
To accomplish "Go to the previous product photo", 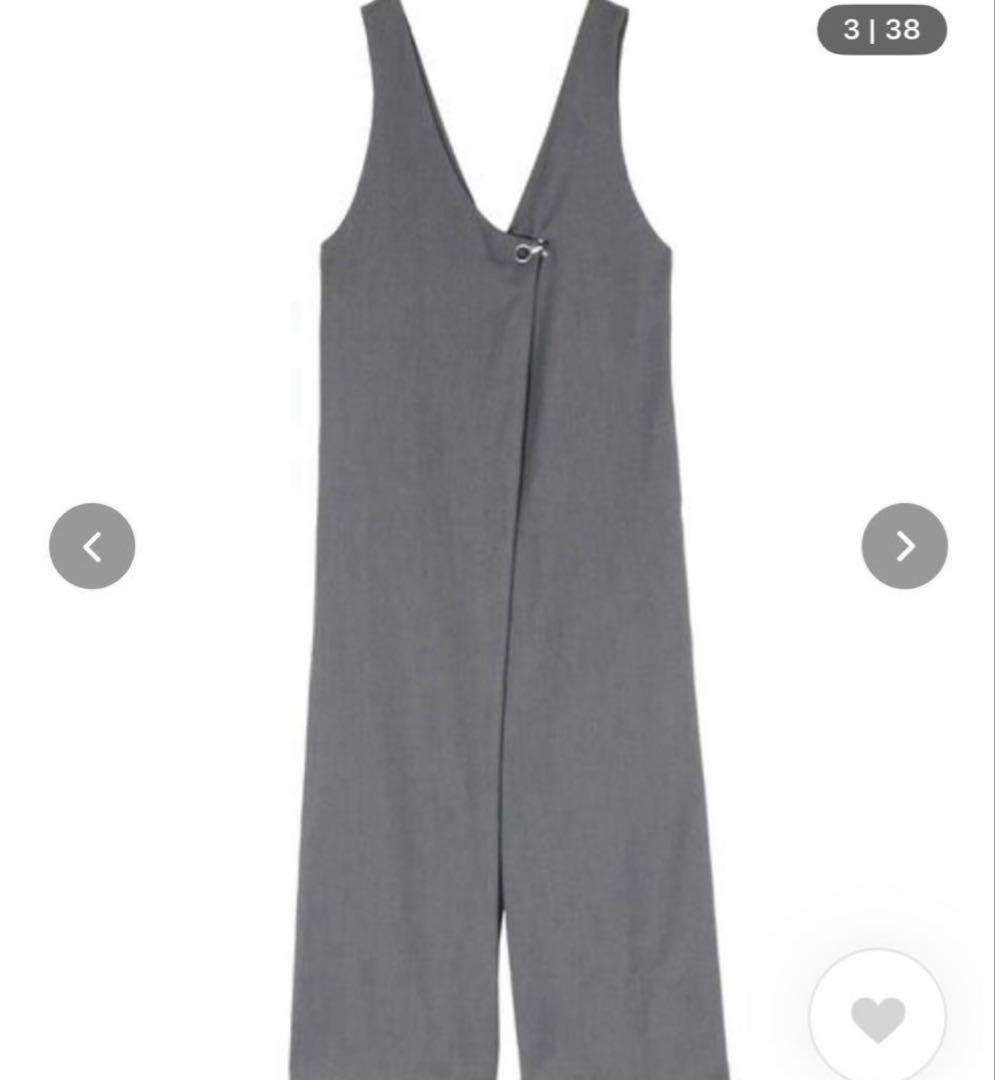I will 92,546.
